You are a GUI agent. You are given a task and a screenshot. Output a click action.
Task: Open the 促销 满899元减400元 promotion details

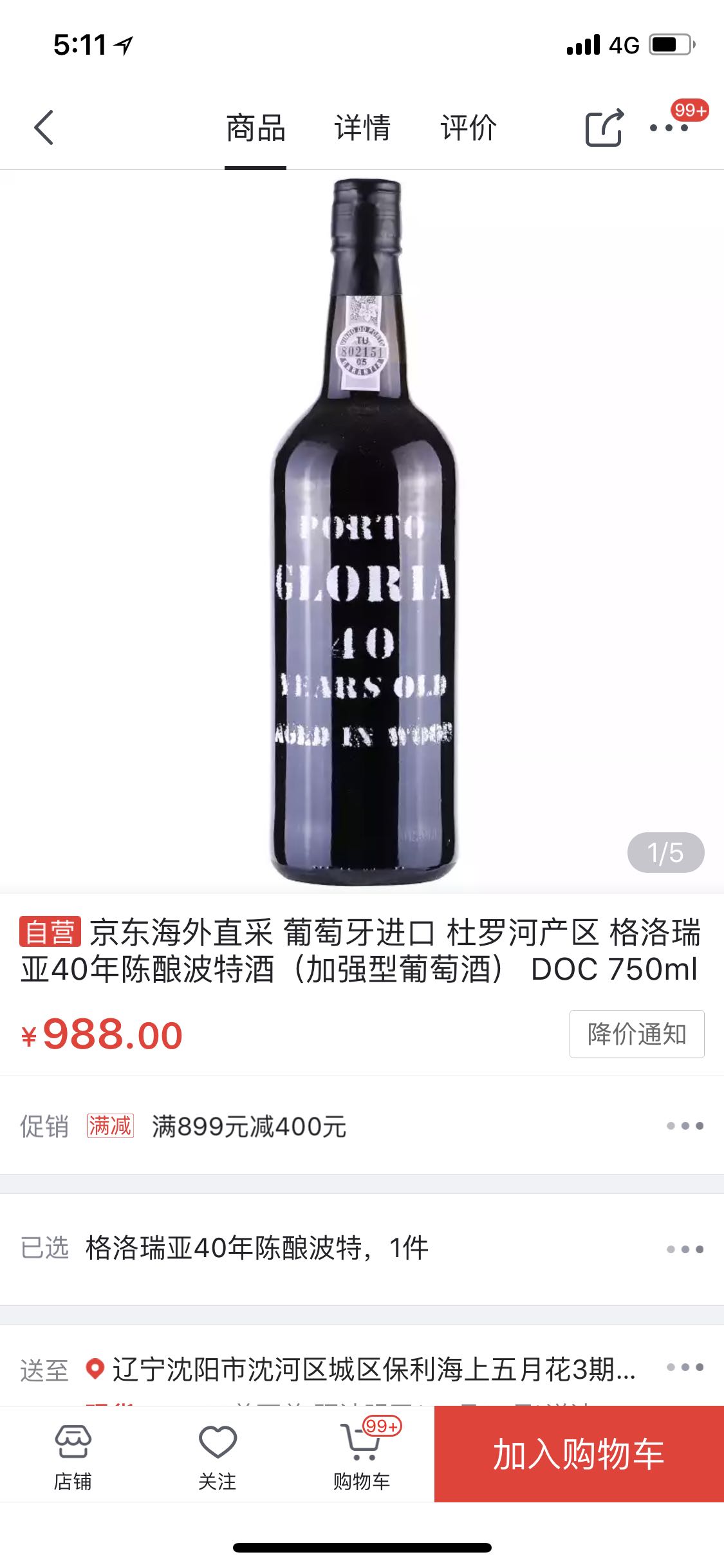click(x=362, y=1126)
